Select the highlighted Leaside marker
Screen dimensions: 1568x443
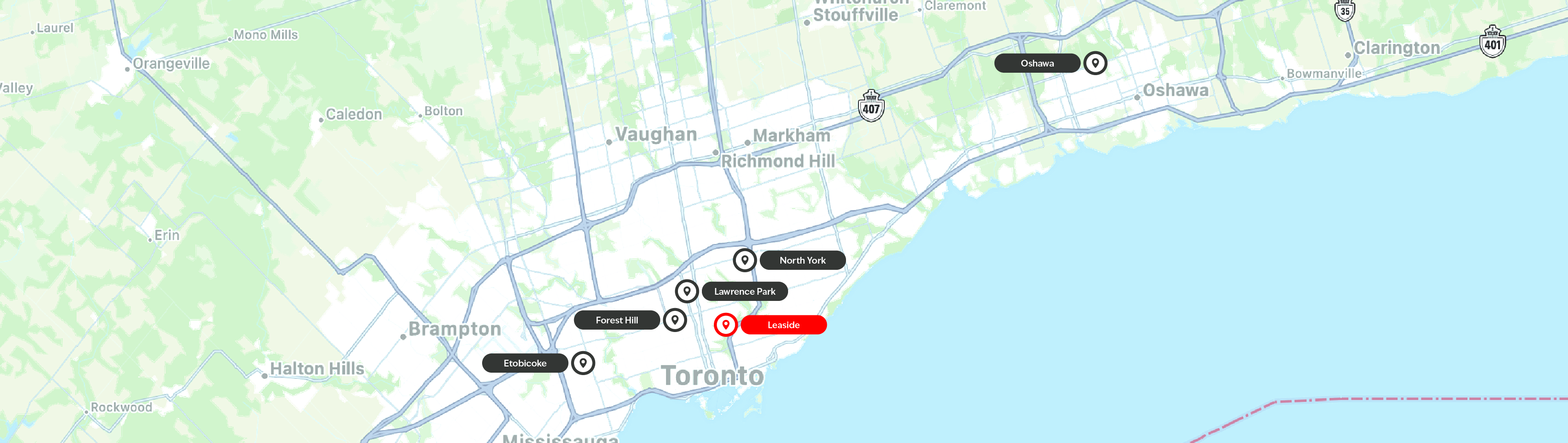(725, 325)
